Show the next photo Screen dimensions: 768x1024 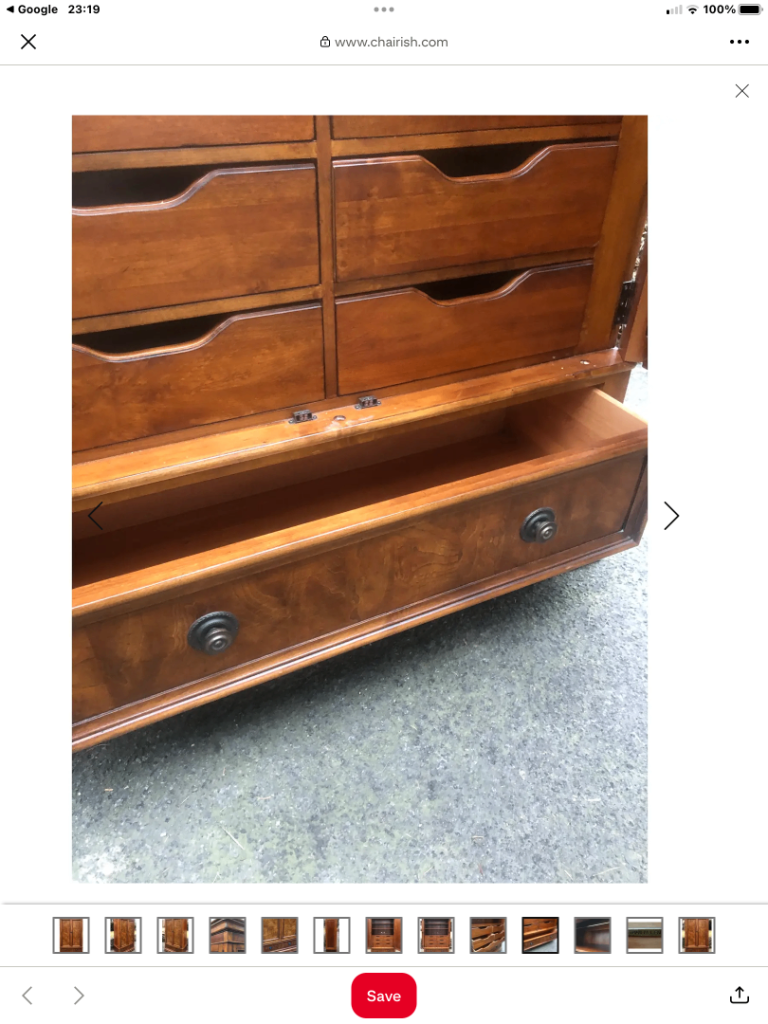pos(671,516)
